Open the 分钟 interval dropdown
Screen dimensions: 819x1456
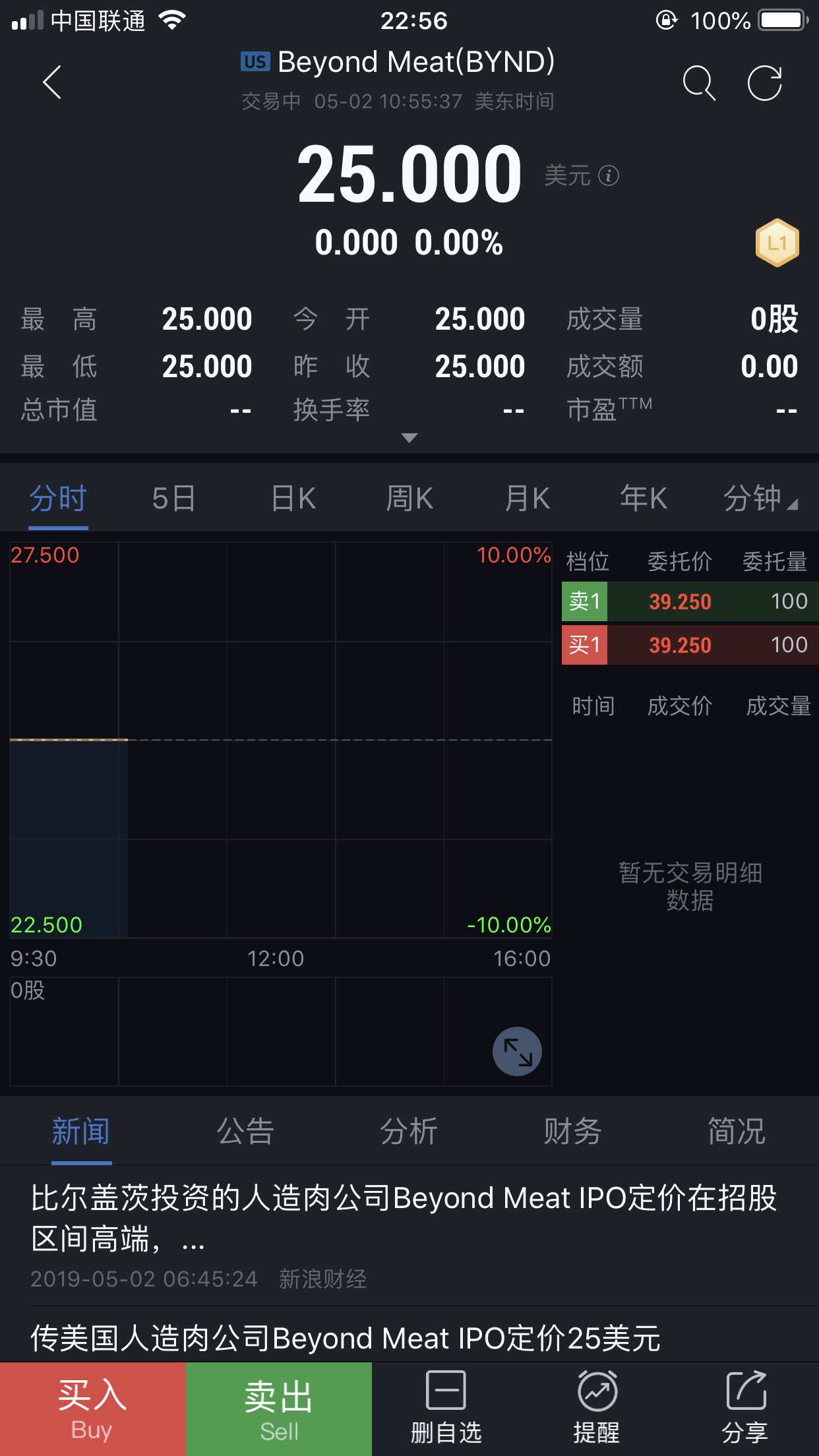(x=760, y=499)
